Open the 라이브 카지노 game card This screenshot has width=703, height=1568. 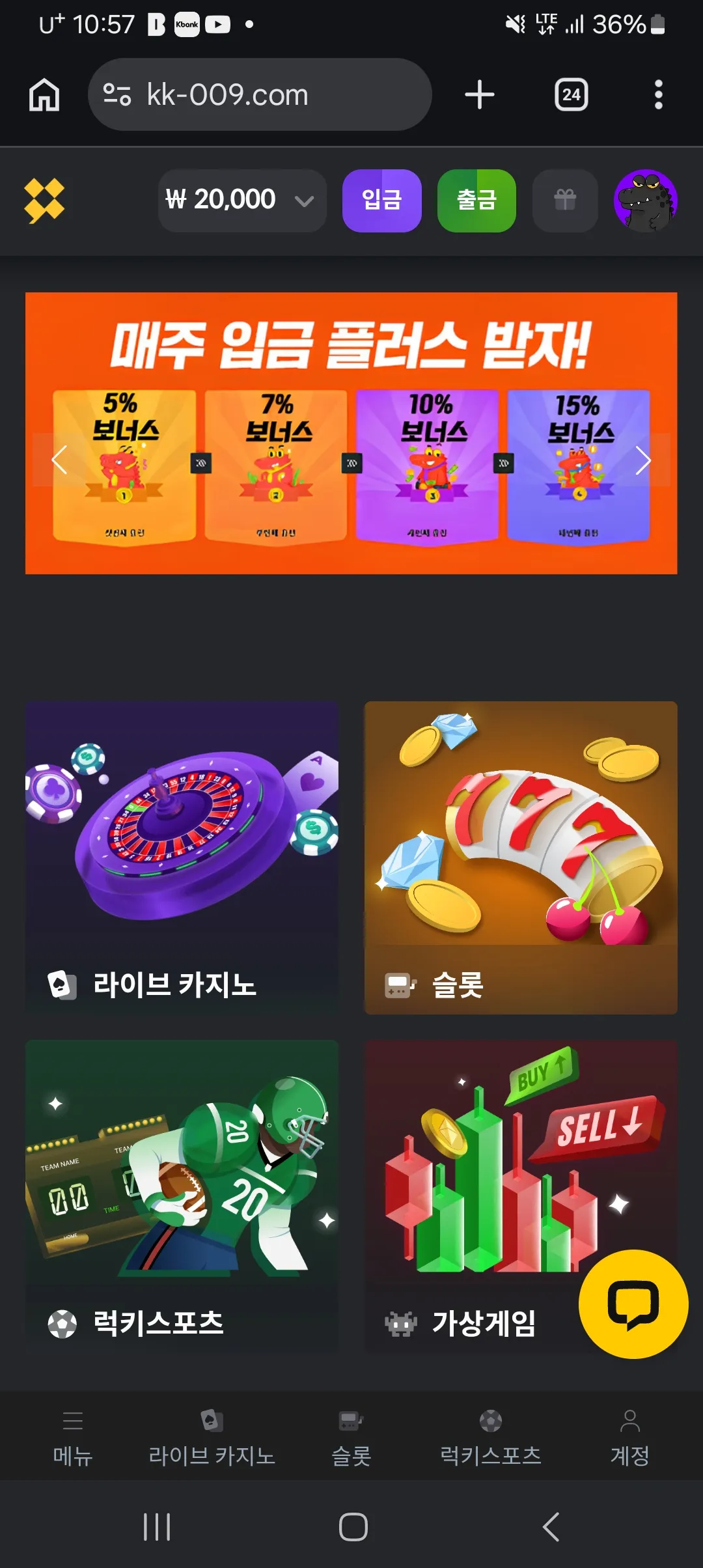click(x=182, y=858)
